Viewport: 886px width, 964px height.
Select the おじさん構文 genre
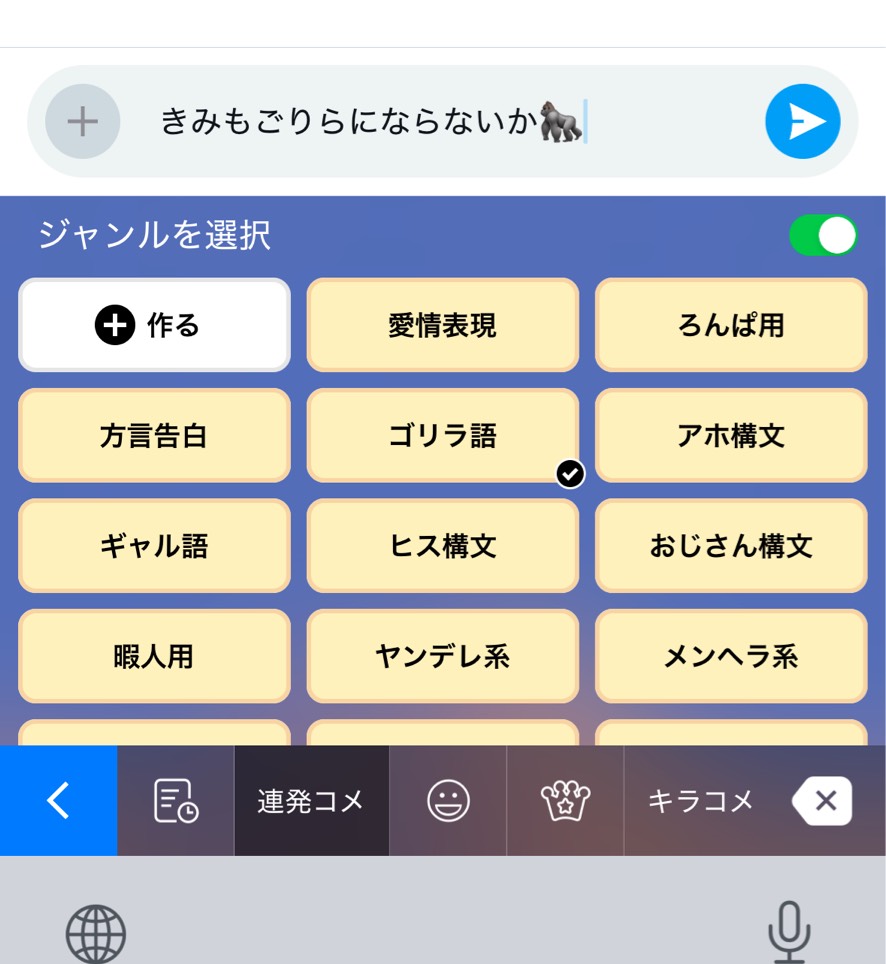731,546
